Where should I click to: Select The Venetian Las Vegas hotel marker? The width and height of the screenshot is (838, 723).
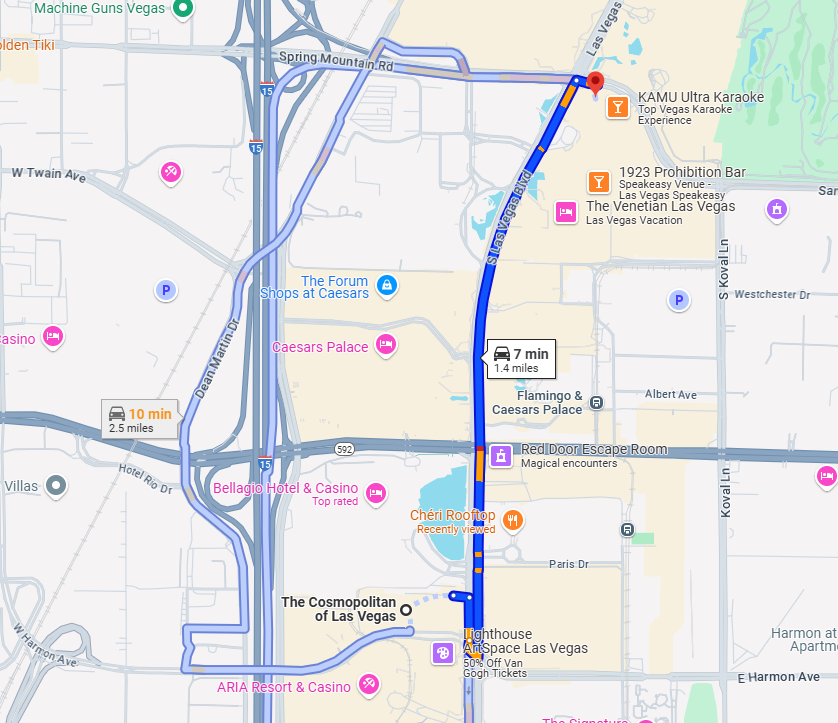[x=566, y=212]
